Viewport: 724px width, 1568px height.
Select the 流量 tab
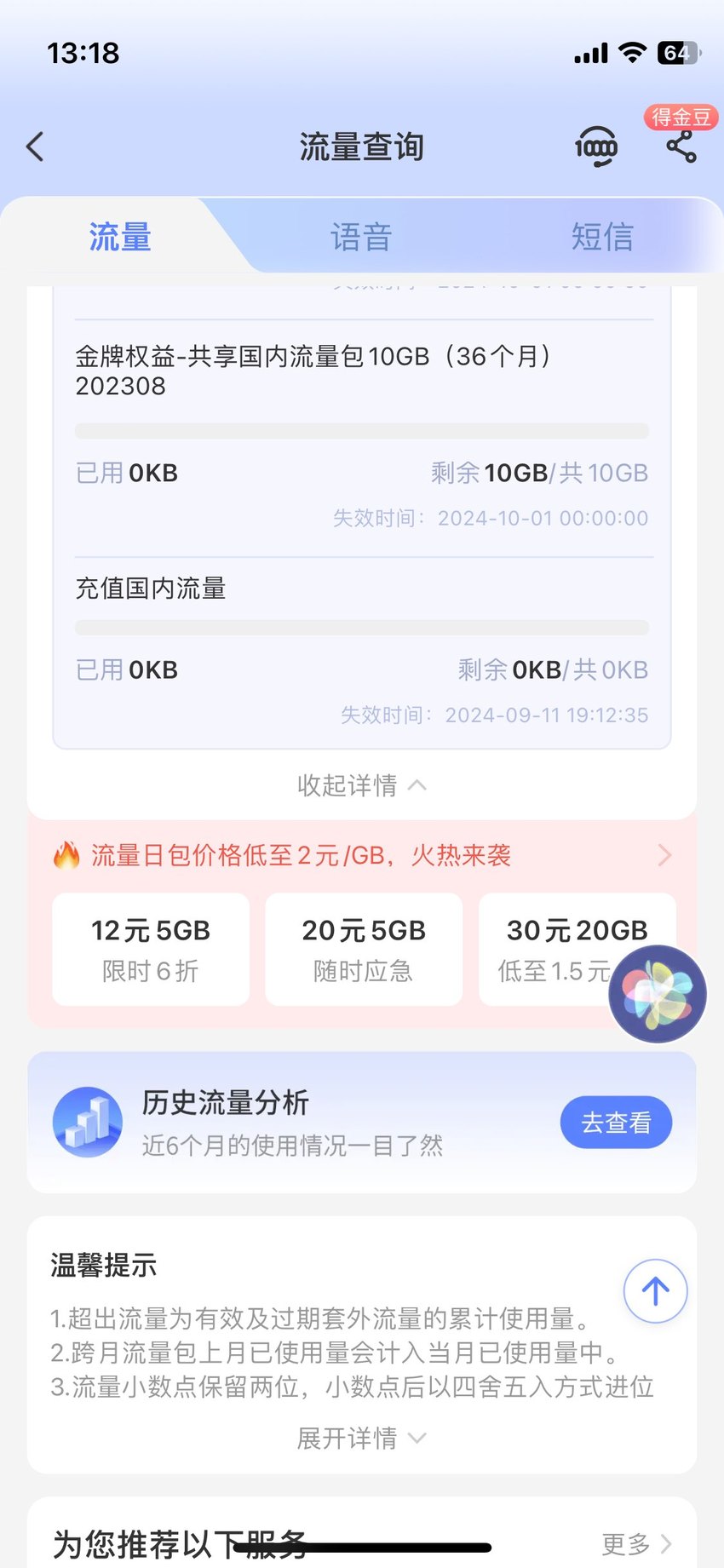pyautogui.click(x=120, y=237)
